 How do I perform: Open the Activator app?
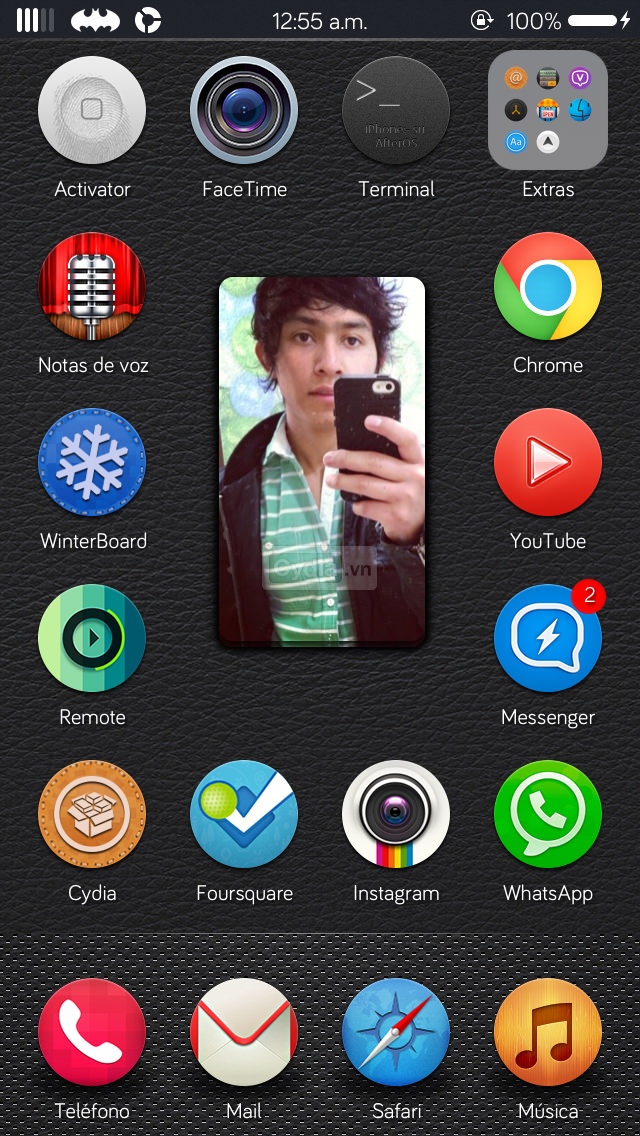pyautogui.click(x=92, y=110)
